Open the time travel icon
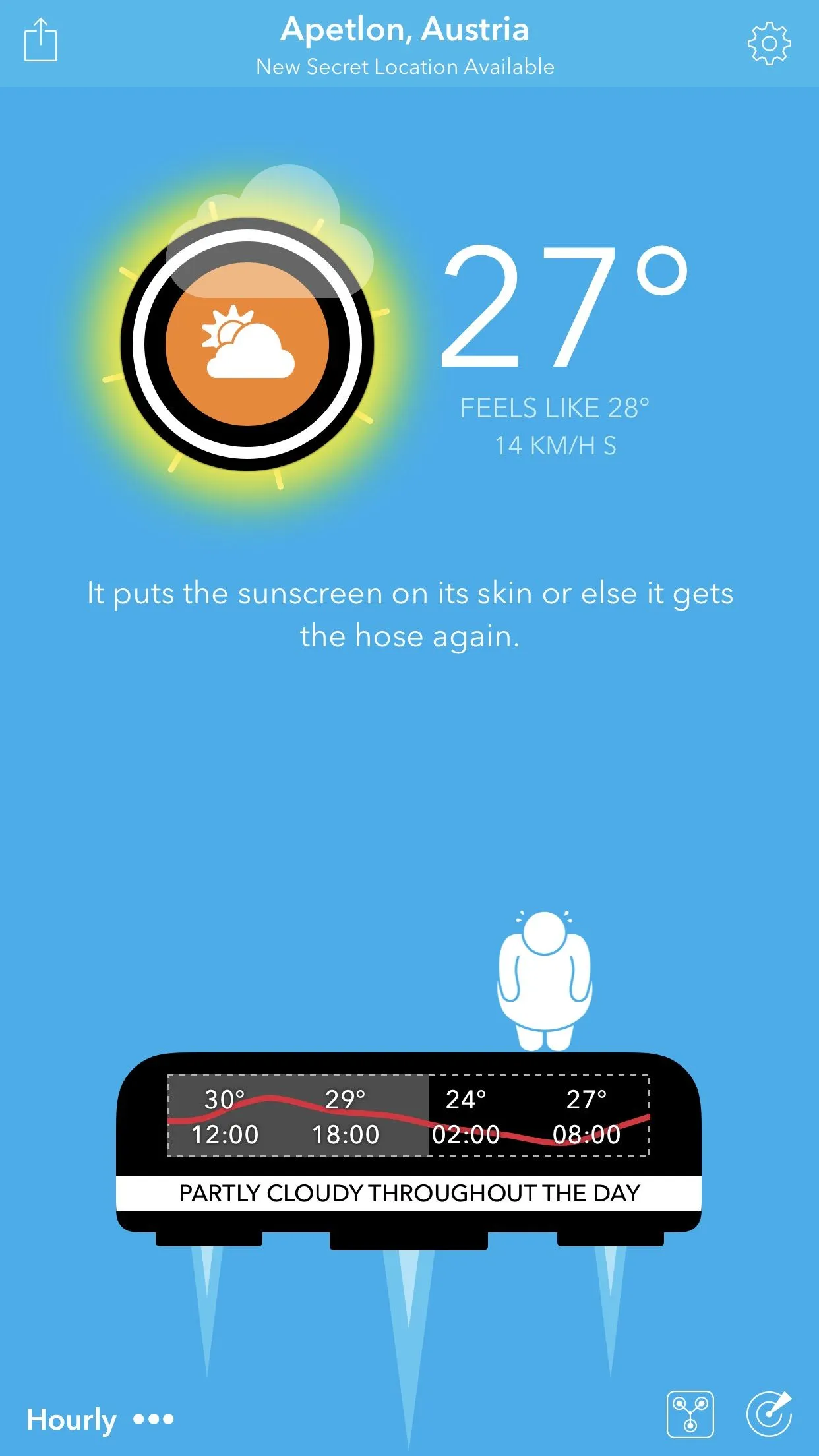Viewport: 819px width, 1456px height. [690, 1414]
